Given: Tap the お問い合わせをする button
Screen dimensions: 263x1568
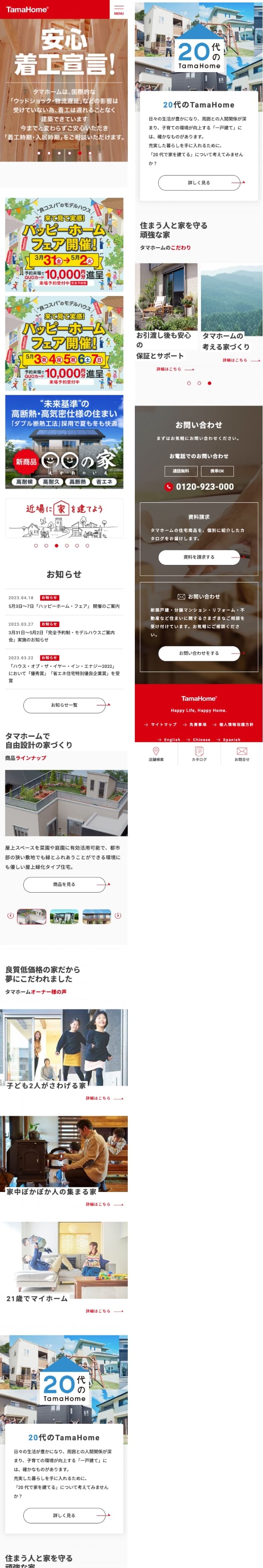Looking at the screenshot, I should [x=198, y=653].
